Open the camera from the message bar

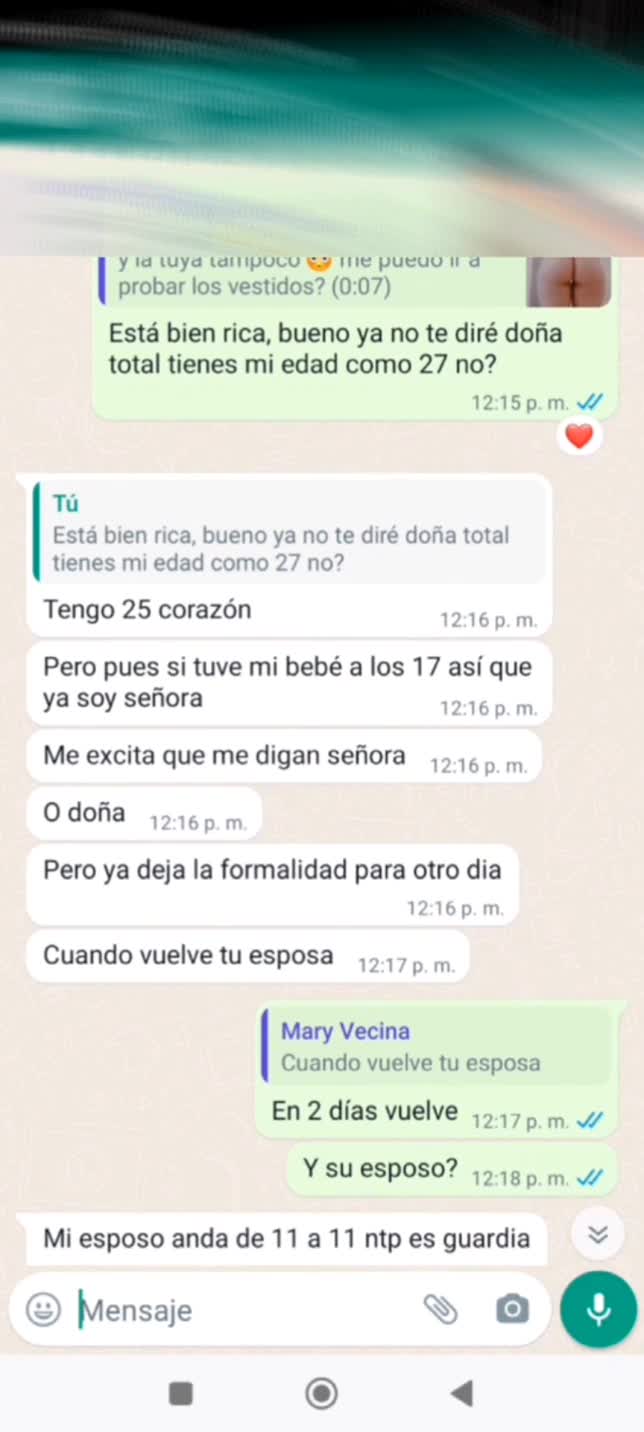click(512, 1309)
